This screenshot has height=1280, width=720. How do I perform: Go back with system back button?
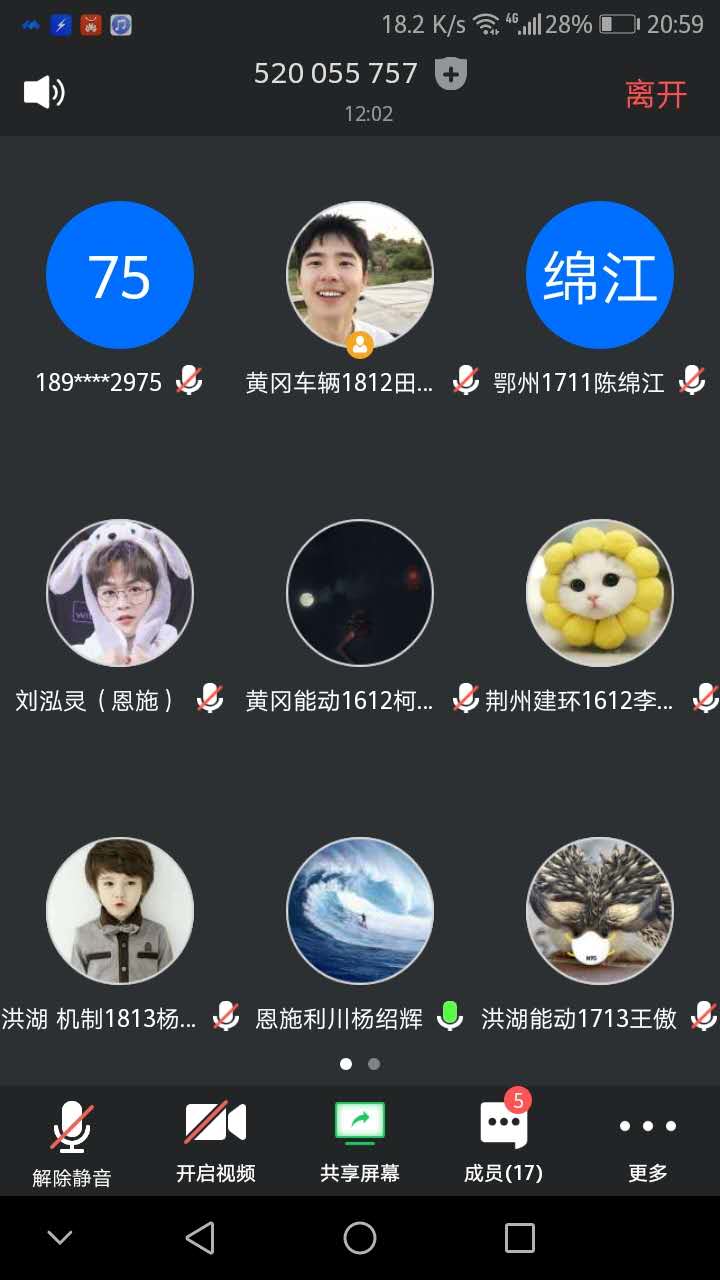pyautogui.click(x=200, y=1238)
